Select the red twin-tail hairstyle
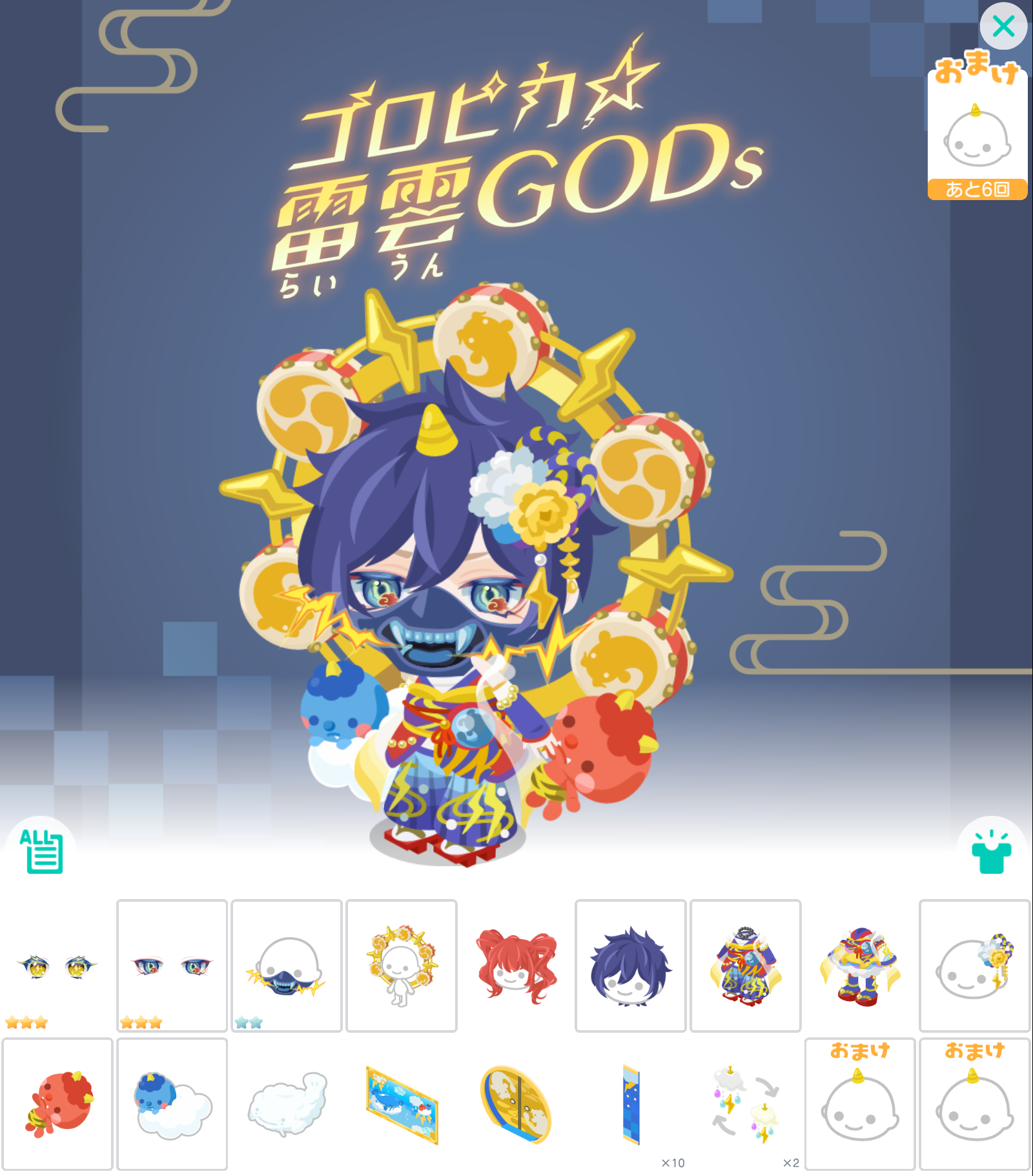 [x=516, y=966]
